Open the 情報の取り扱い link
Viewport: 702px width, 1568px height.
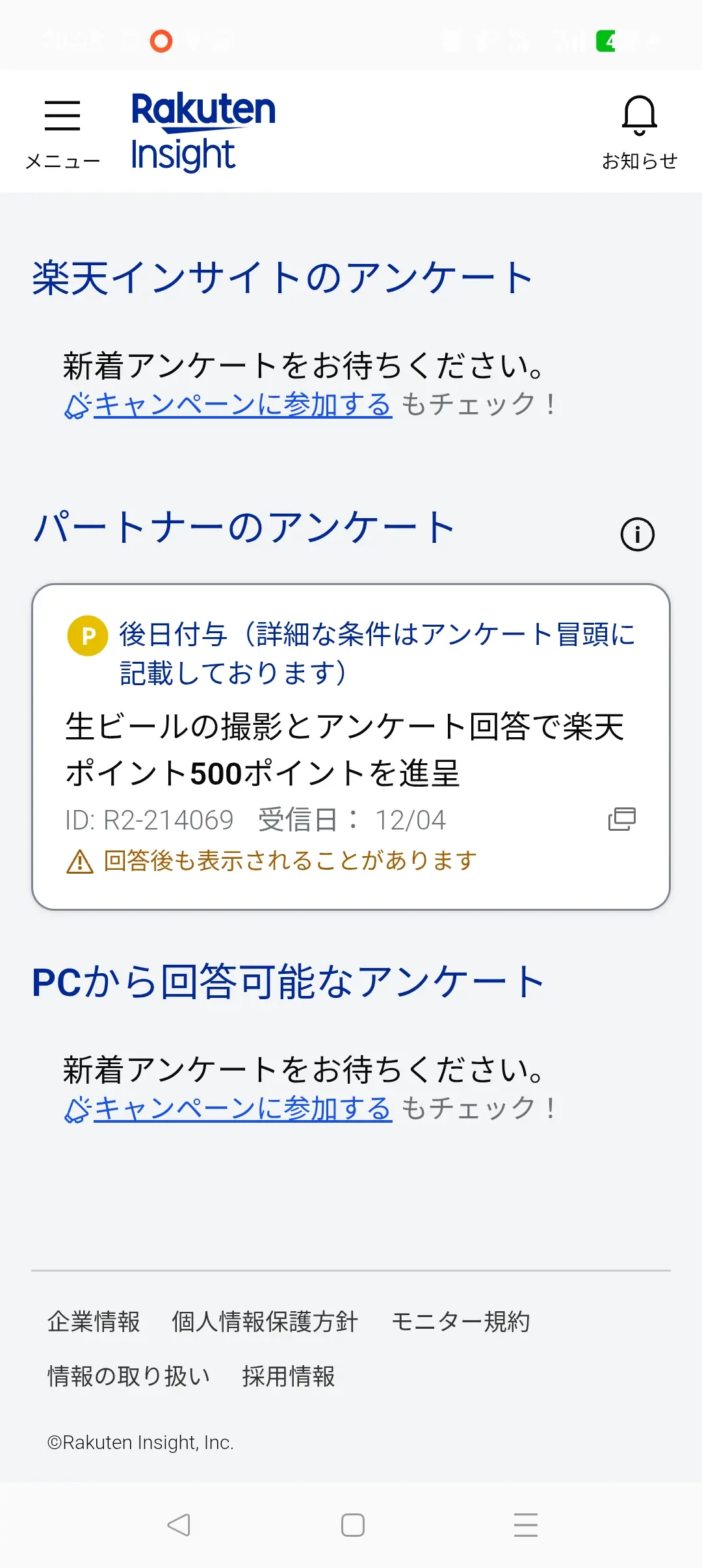tap(129, 1376)
